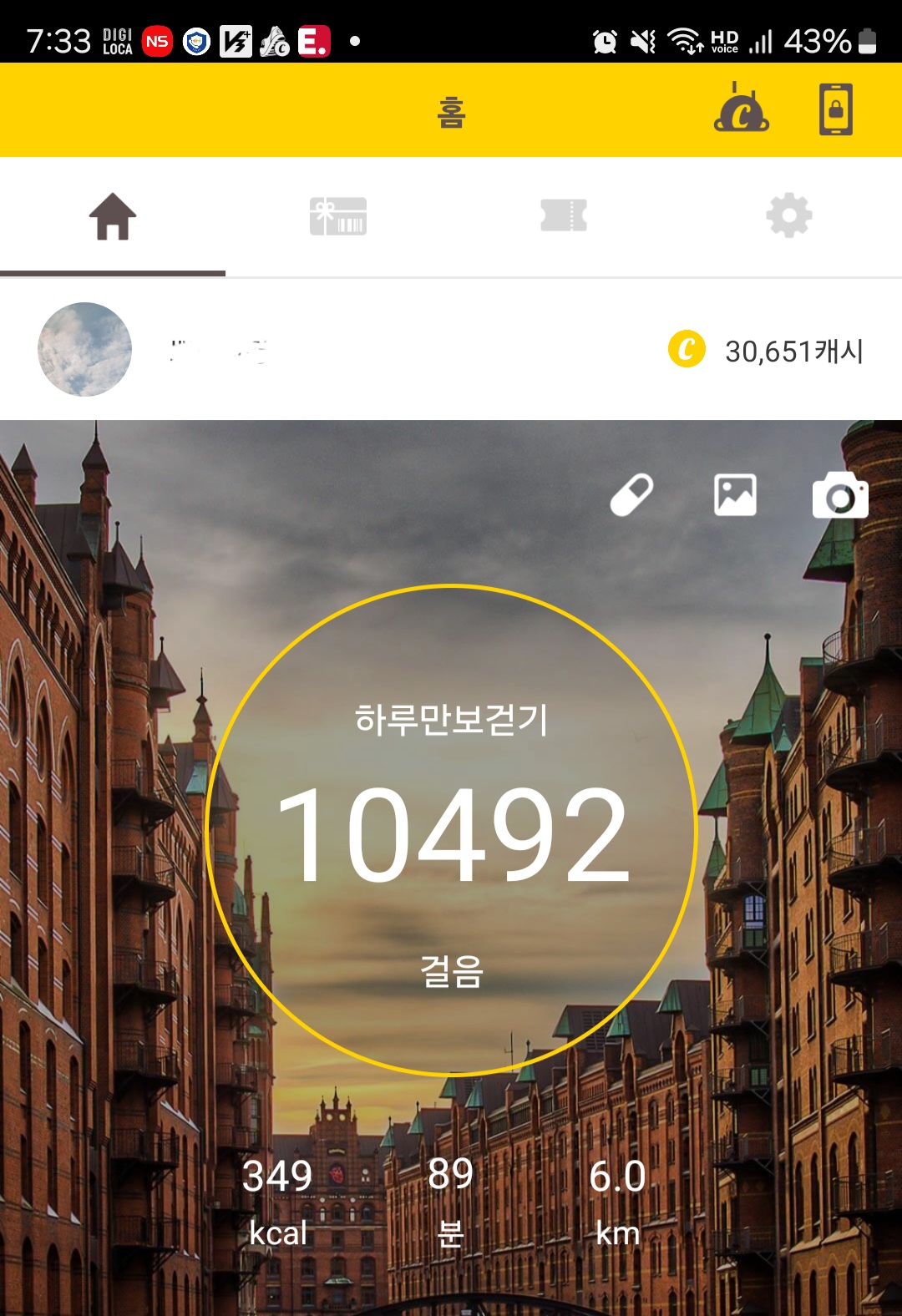Image resolution: width=902 pixels, height=1316 pixels.
Task: Open the Cashwalk bell icon in header
Action: pos(741,109)
